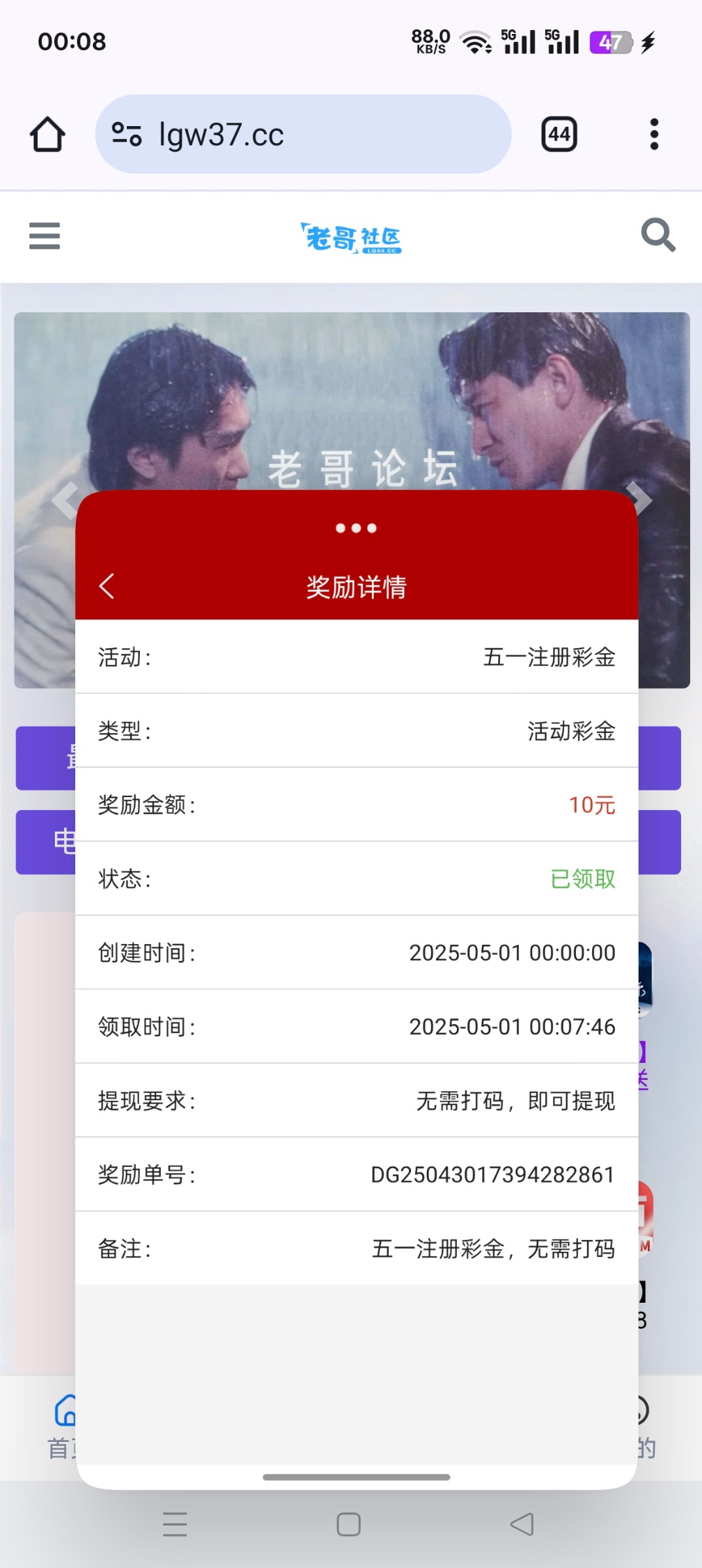Open recent apps from the navigation bar
Screen dimensions: 702x1568
pos(175,1524)
